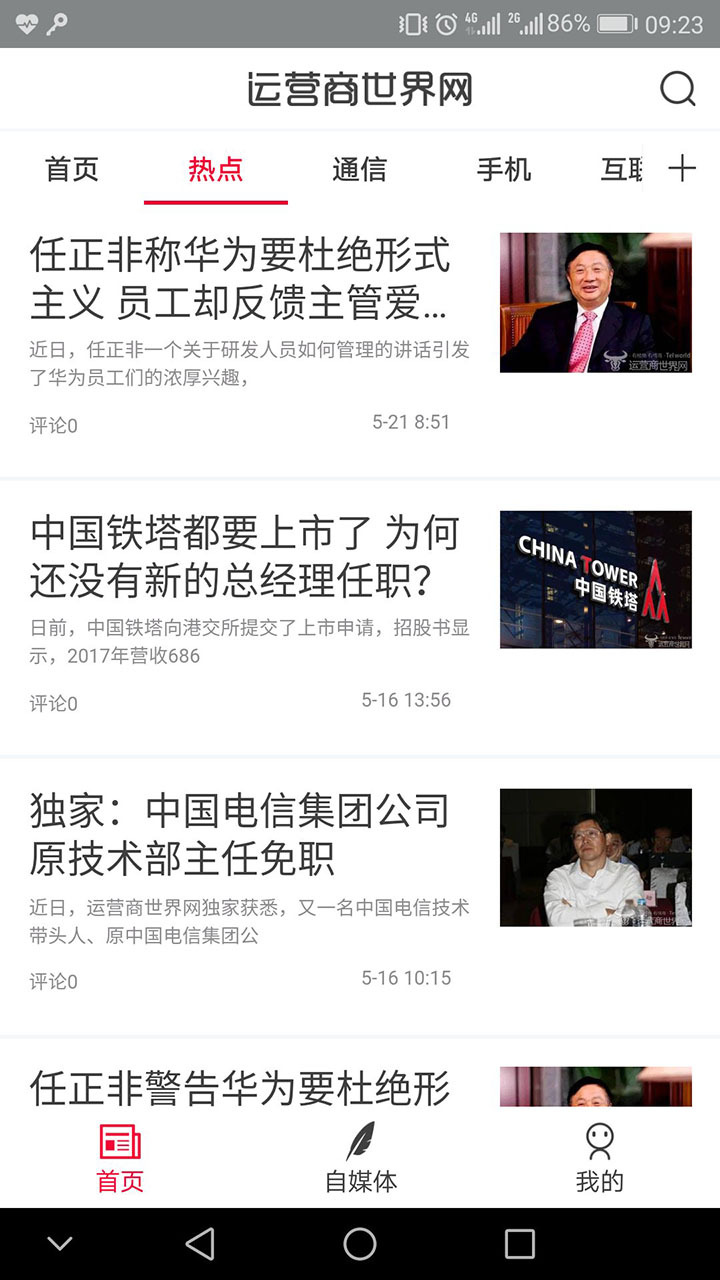Tap the system back button

click(x=200, y=1244)
